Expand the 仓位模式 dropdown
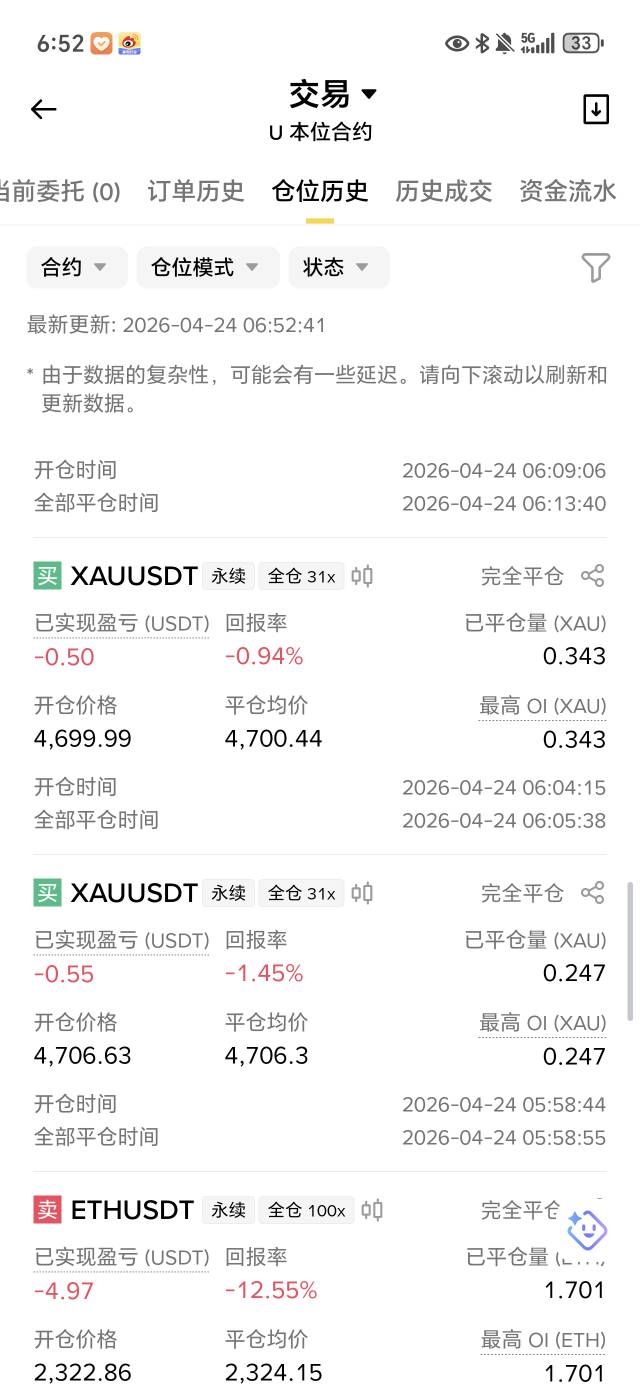 tap(206, 267)
